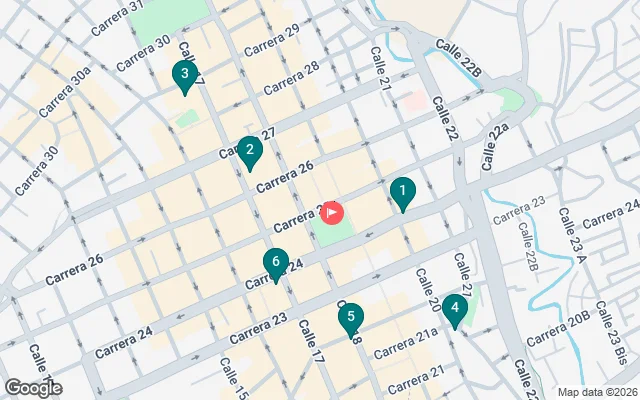
Task: Open location marker number 5
Action: (x=350, y=319)
